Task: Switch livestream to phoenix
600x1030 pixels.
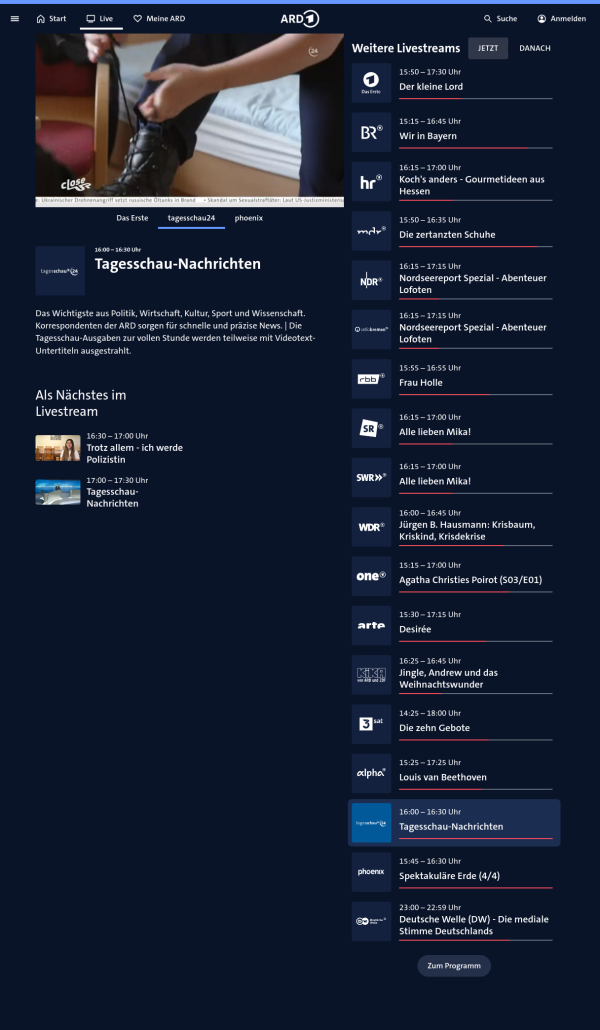Action: pyautogui.click(x=248, y=217)
